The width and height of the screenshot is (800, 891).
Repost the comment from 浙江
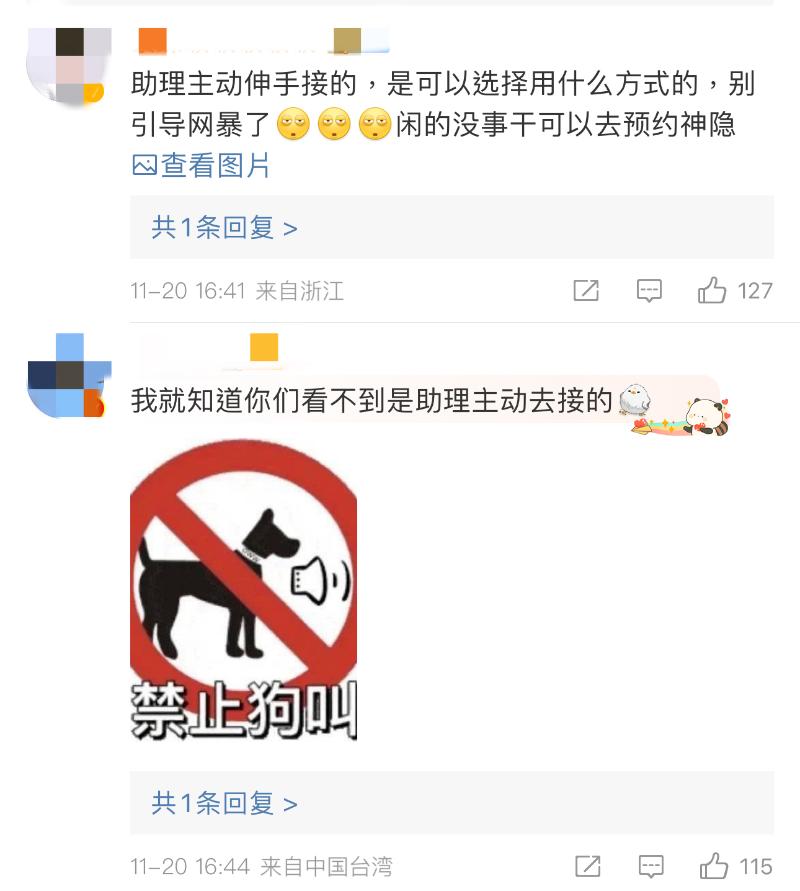pyautogui.click(x=586, y=291)
